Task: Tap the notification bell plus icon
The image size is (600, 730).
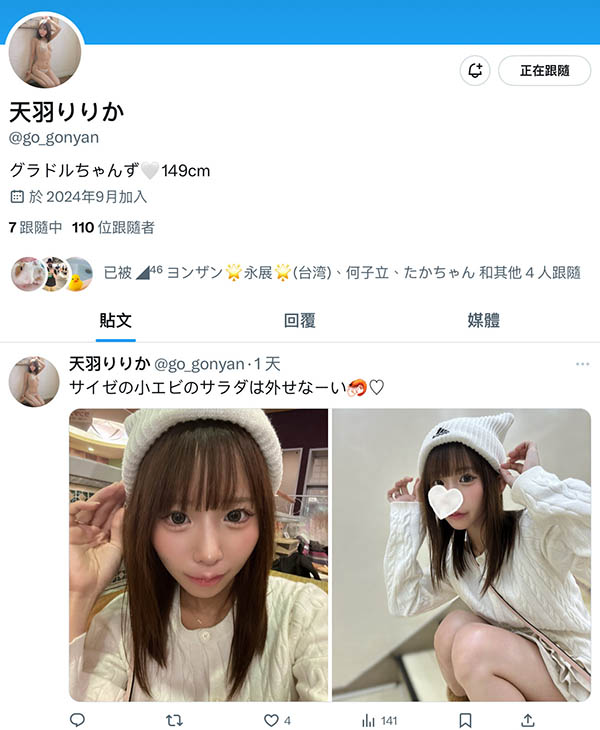Action: pos(475,71)
